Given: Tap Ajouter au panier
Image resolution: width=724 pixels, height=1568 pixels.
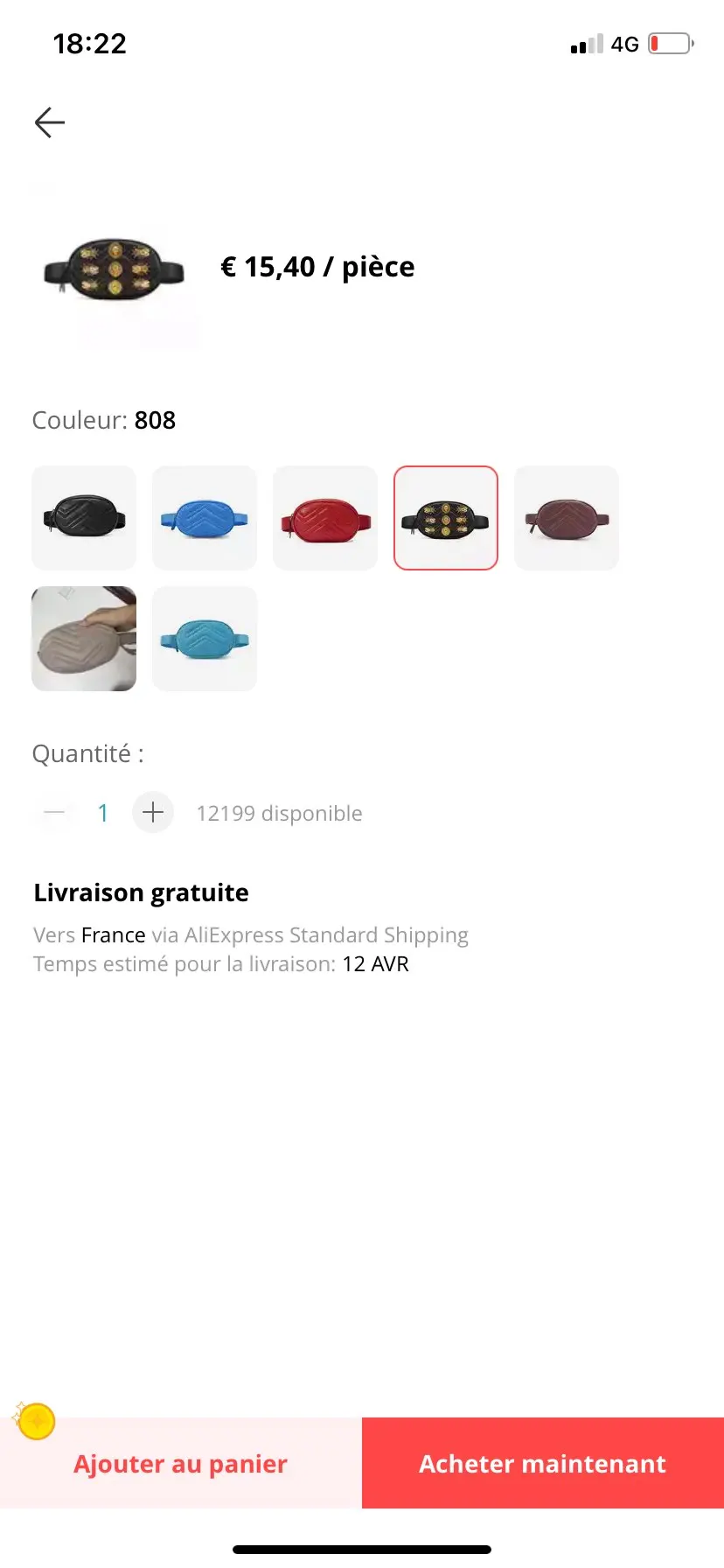Looking at the screenshot, I should 181,1464.
